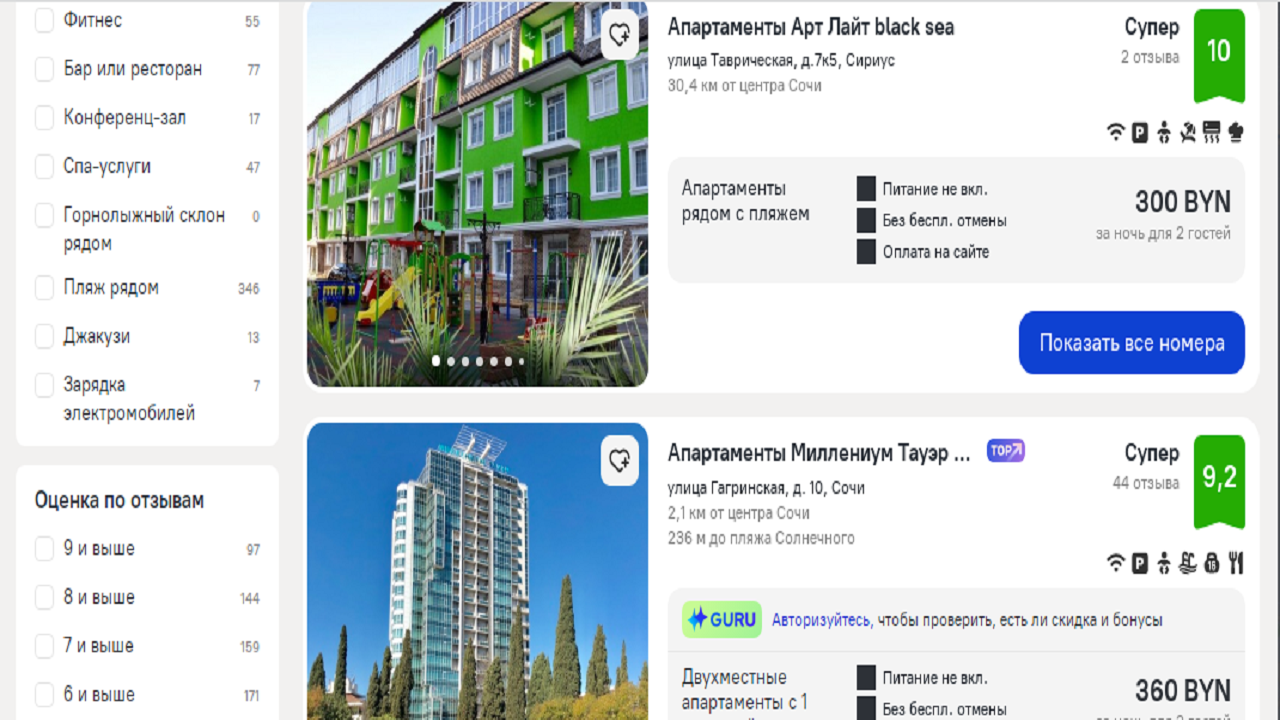Tick the Спа-услуги filter
Viewport: 1280px width, 720px height.
(x=44, y=167)
